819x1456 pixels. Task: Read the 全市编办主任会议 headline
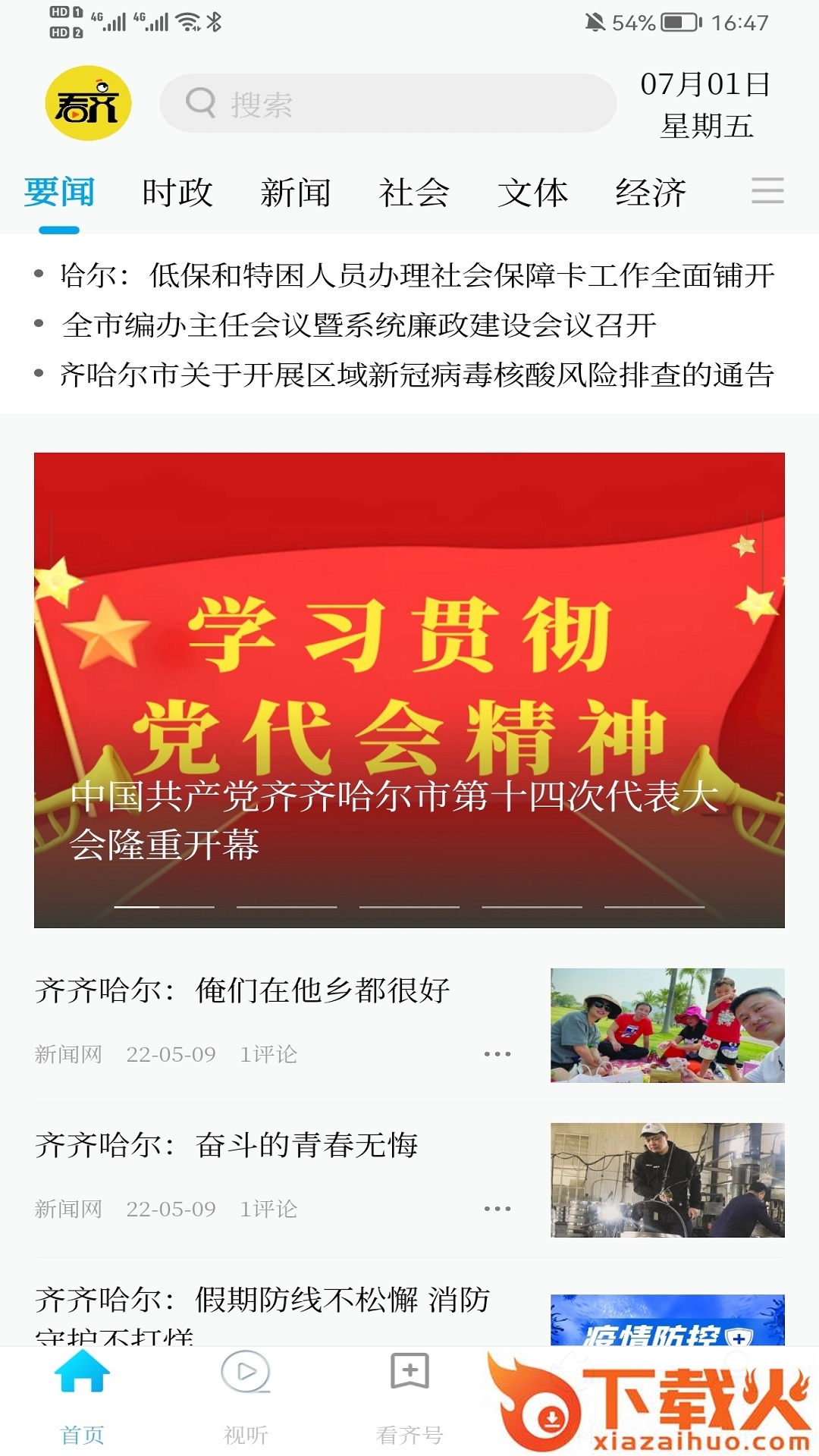pos(359,325)
